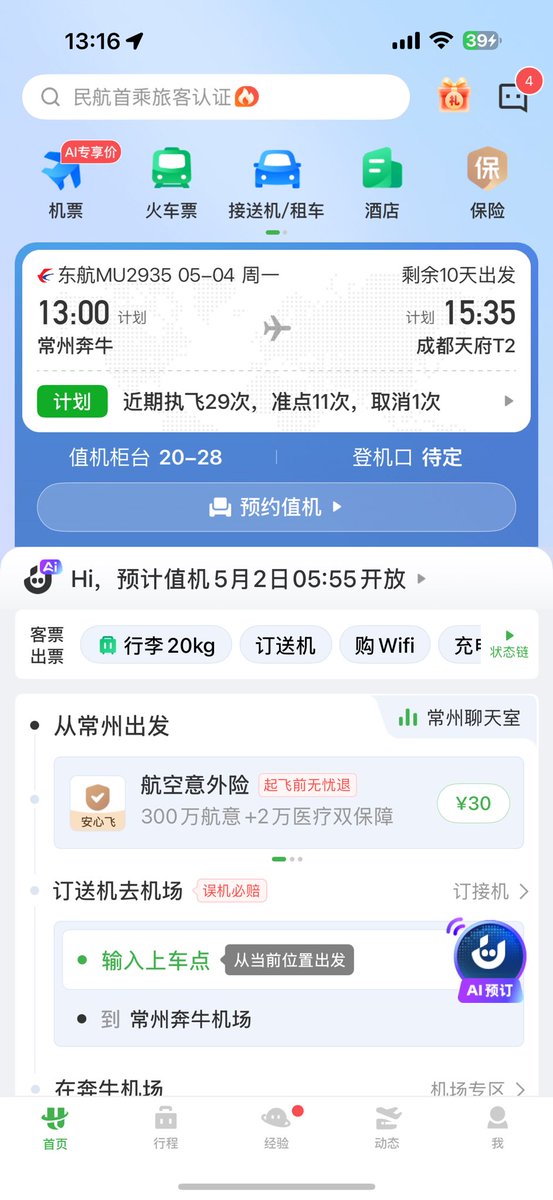The image size is (553, 1200).
Task: Tap the 预约值机 button
Action: pyautogui.click(x=276, y=507)
